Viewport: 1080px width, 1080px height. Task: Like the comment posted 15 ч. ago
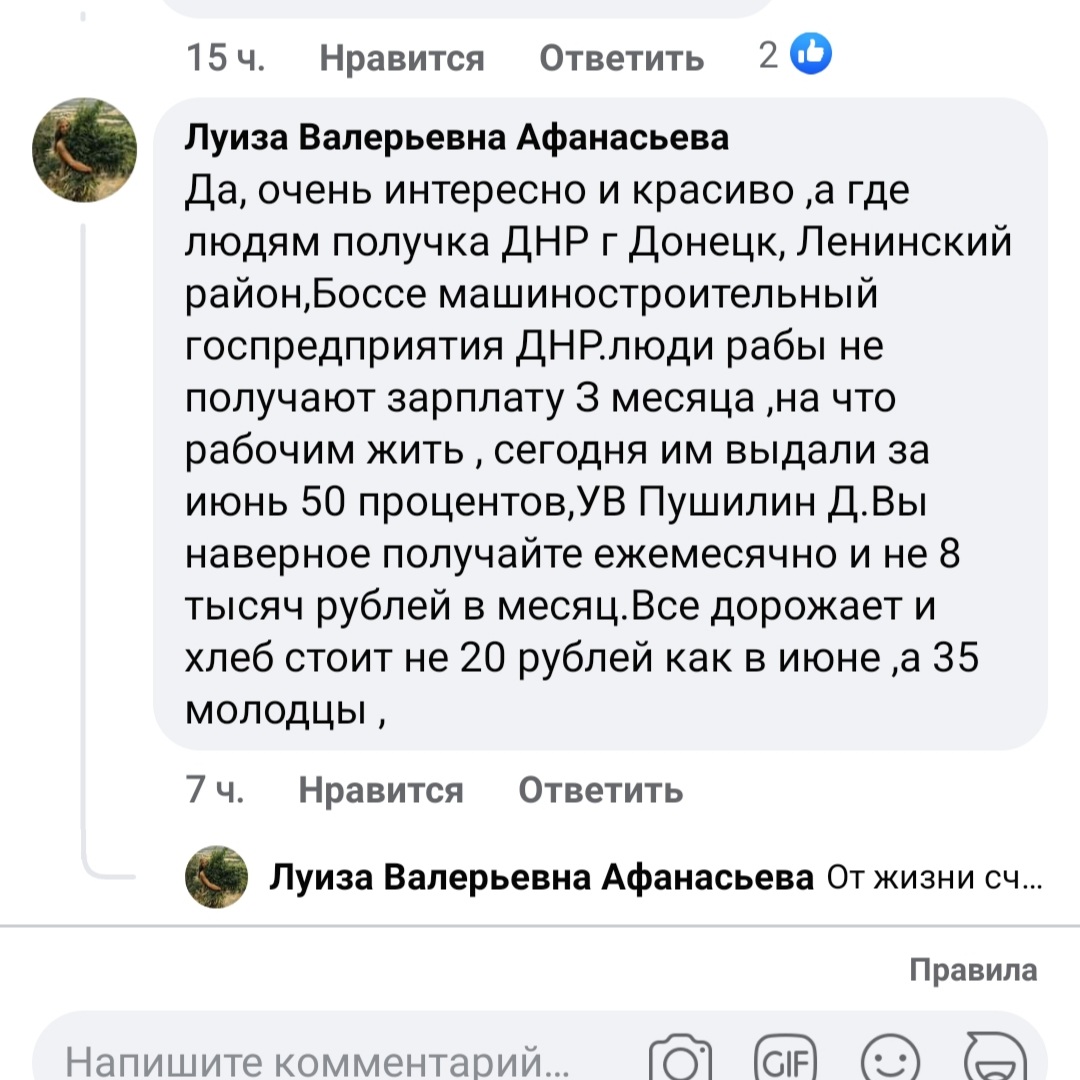401,58
